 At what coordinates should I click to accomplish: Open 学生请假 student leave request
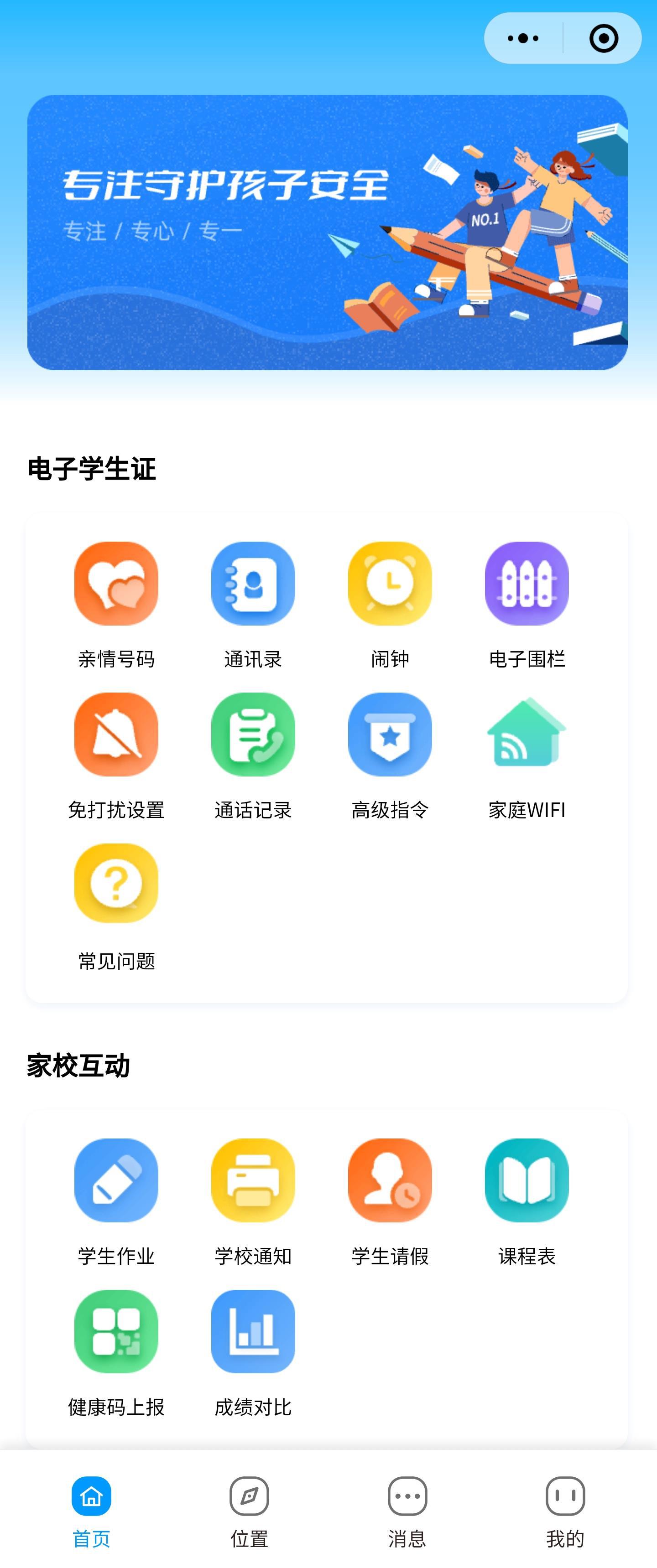click(390, 1181)
